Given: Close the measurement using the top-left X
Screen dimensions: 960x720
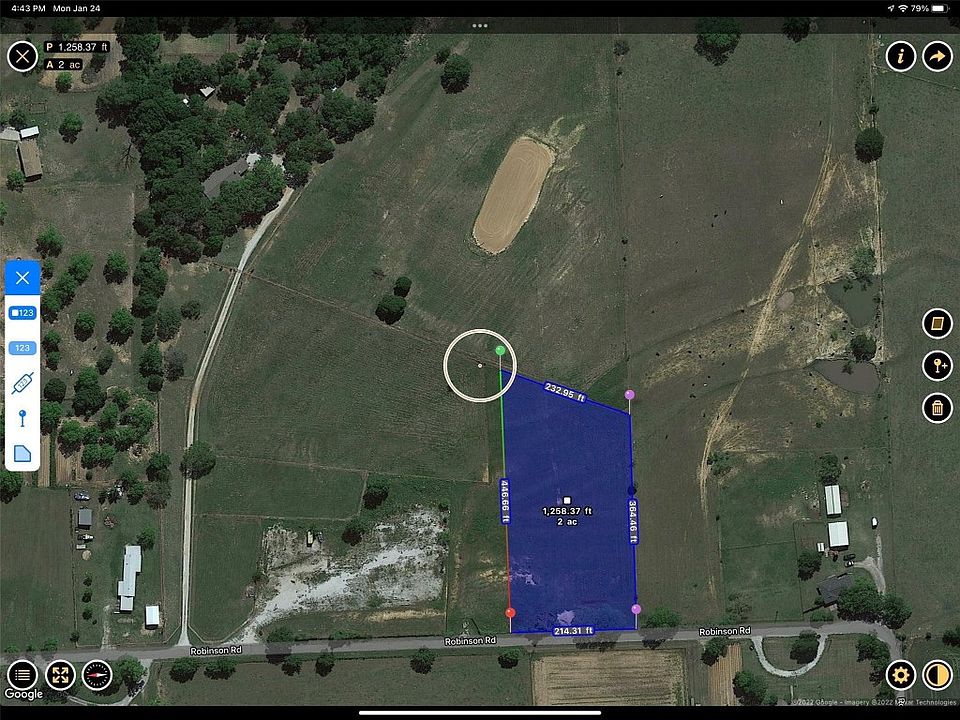Looking at the screenshot, I should (22, 56).
